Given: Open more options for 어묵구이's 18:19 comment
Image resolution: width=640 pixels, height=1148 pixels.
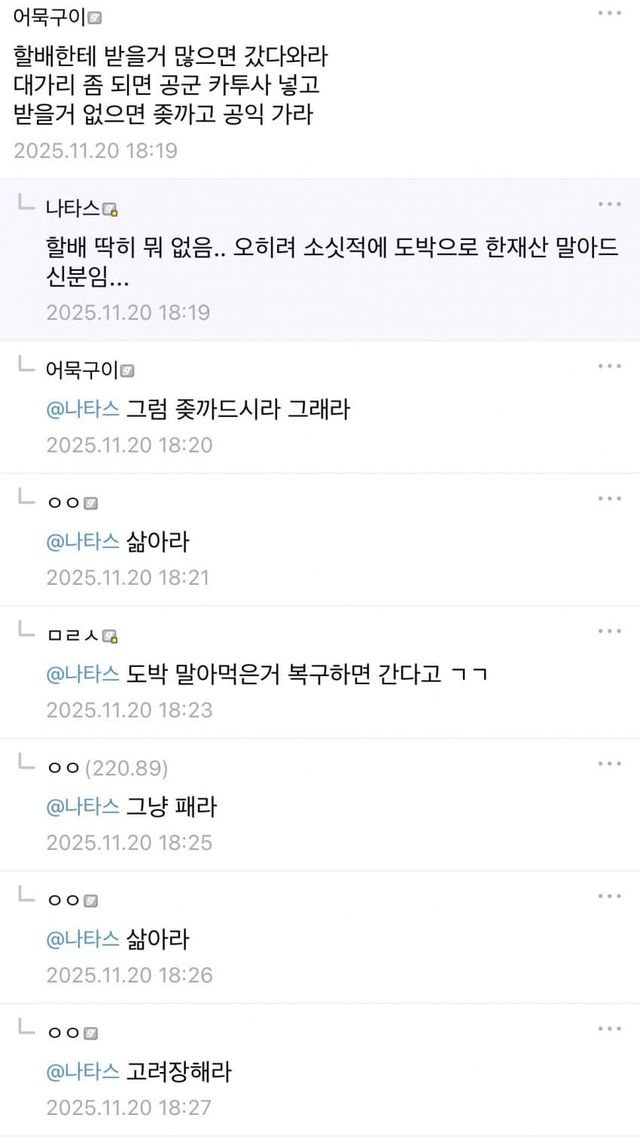Looking at the screenshot, I should 609,13.
